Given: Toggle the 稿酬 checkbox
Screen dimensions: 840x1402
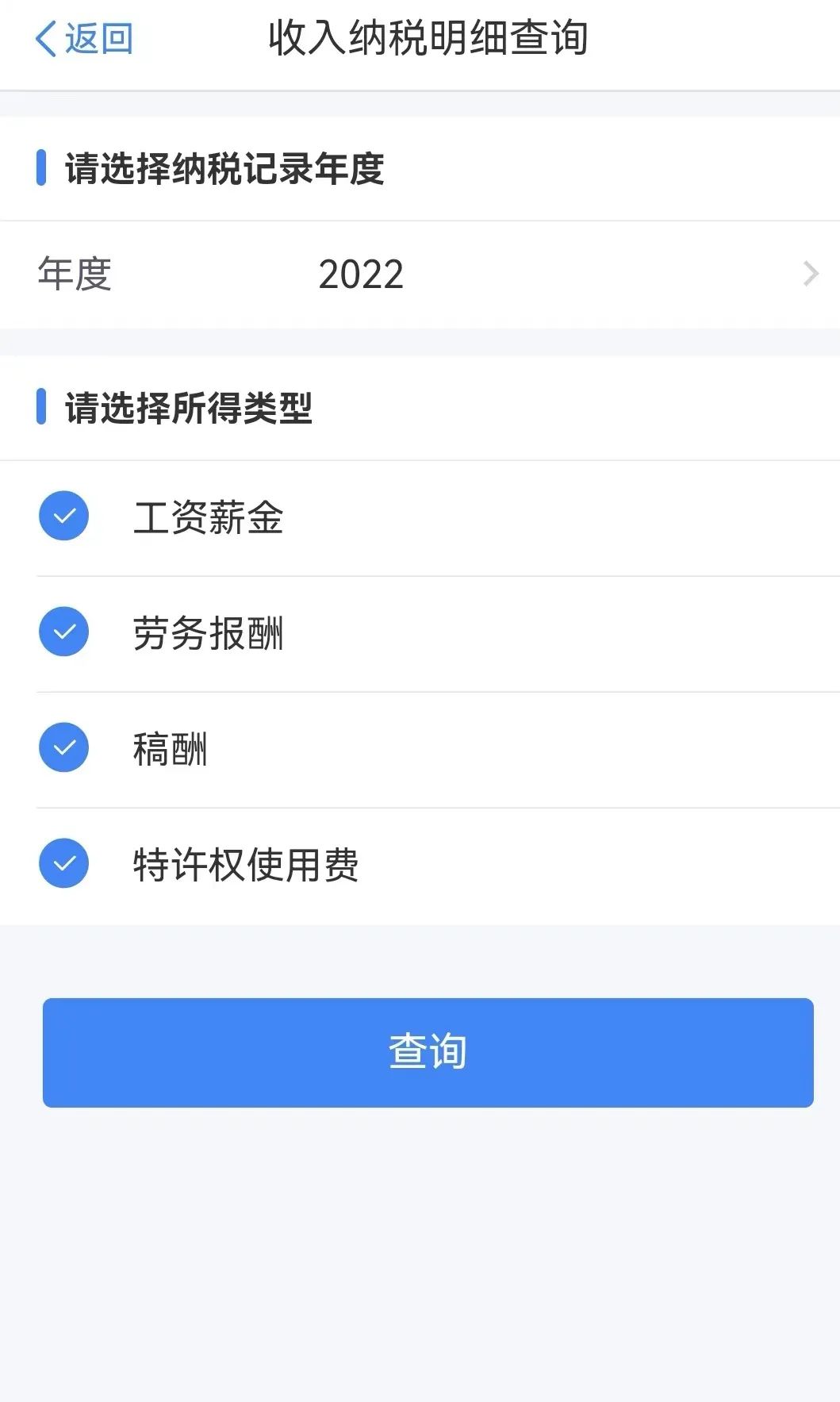Looking at the screenshot, I should tap(63, 748).
